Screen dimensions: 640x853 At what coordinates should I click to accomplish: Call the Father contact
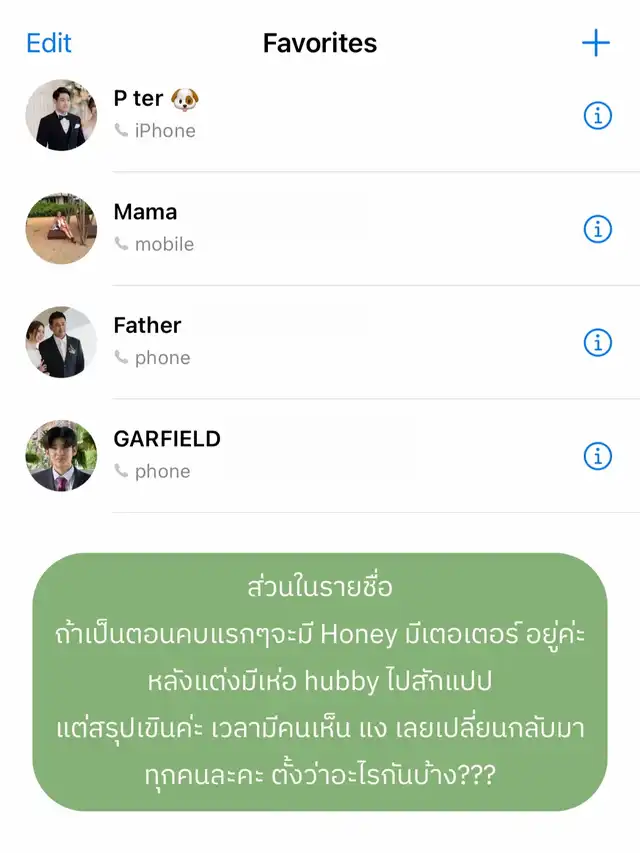click(x=320, y=342)
